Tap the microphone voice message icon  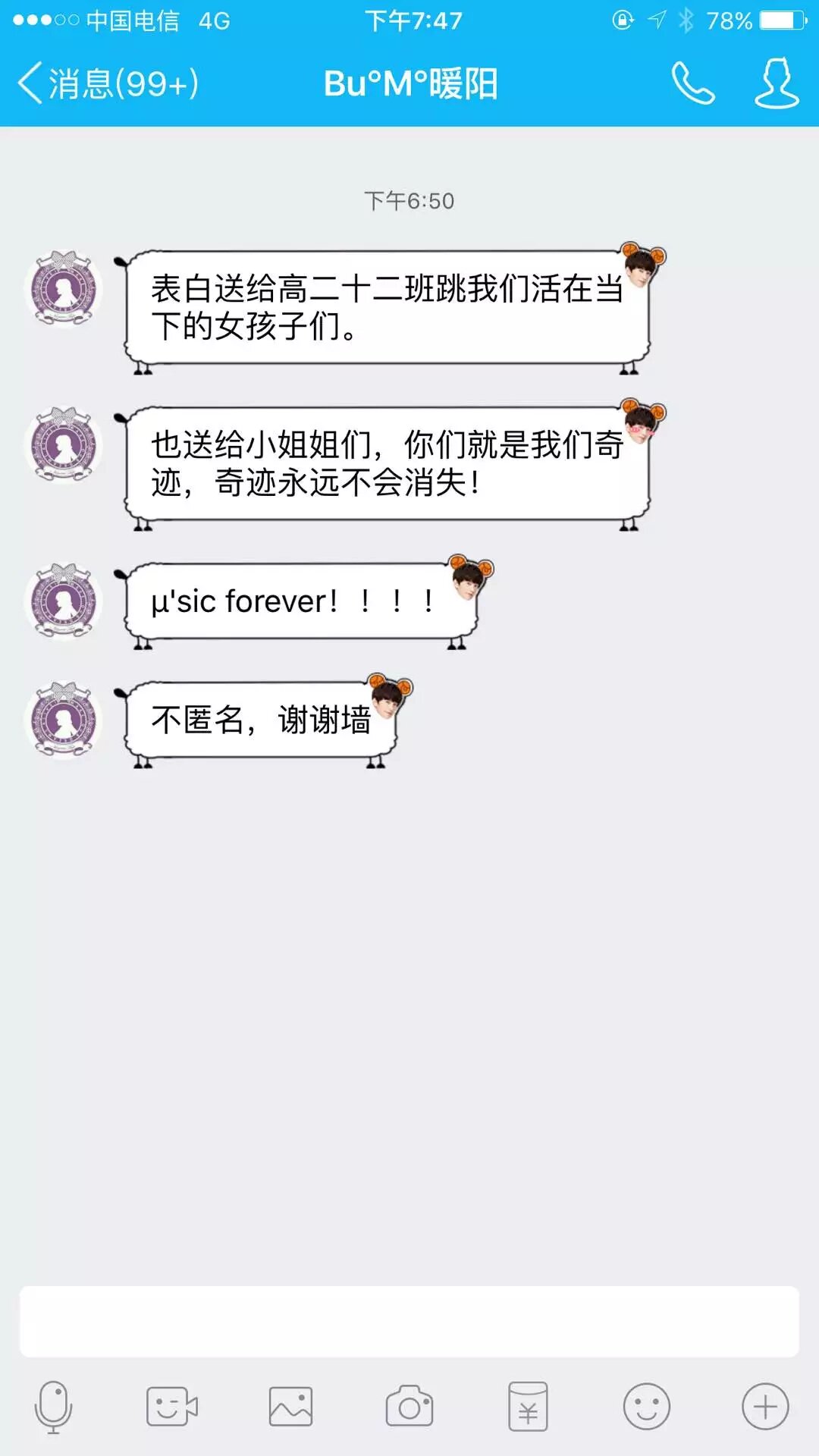[53, 1407]
